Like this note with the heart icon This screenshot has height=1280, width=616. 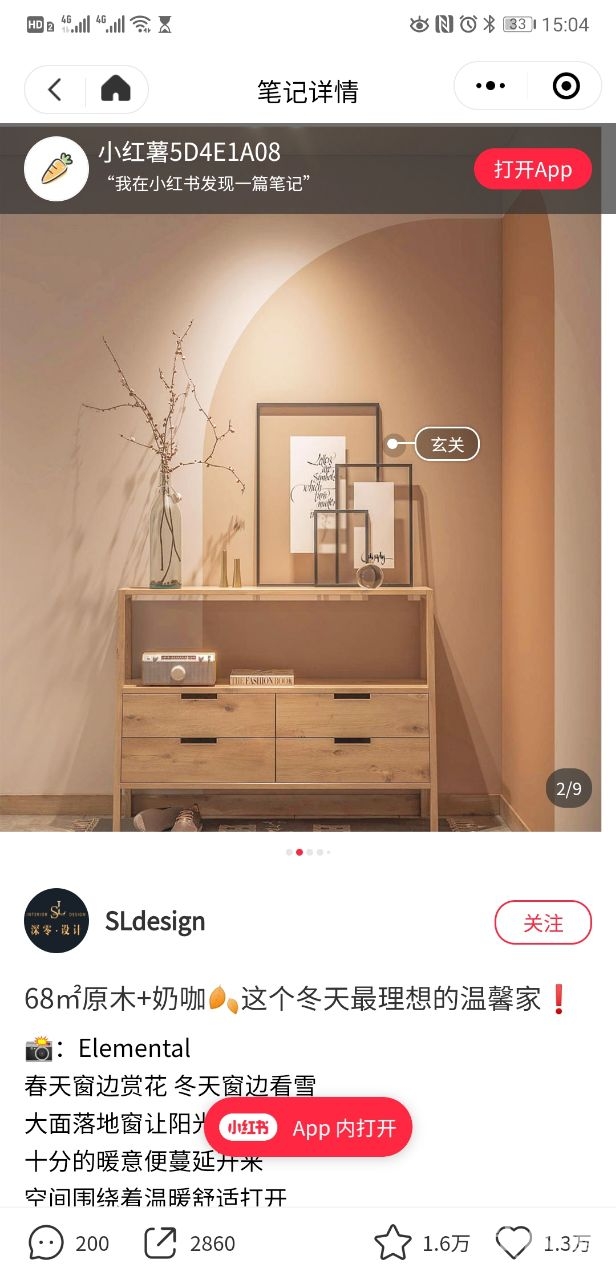[x=514, y=1243]
